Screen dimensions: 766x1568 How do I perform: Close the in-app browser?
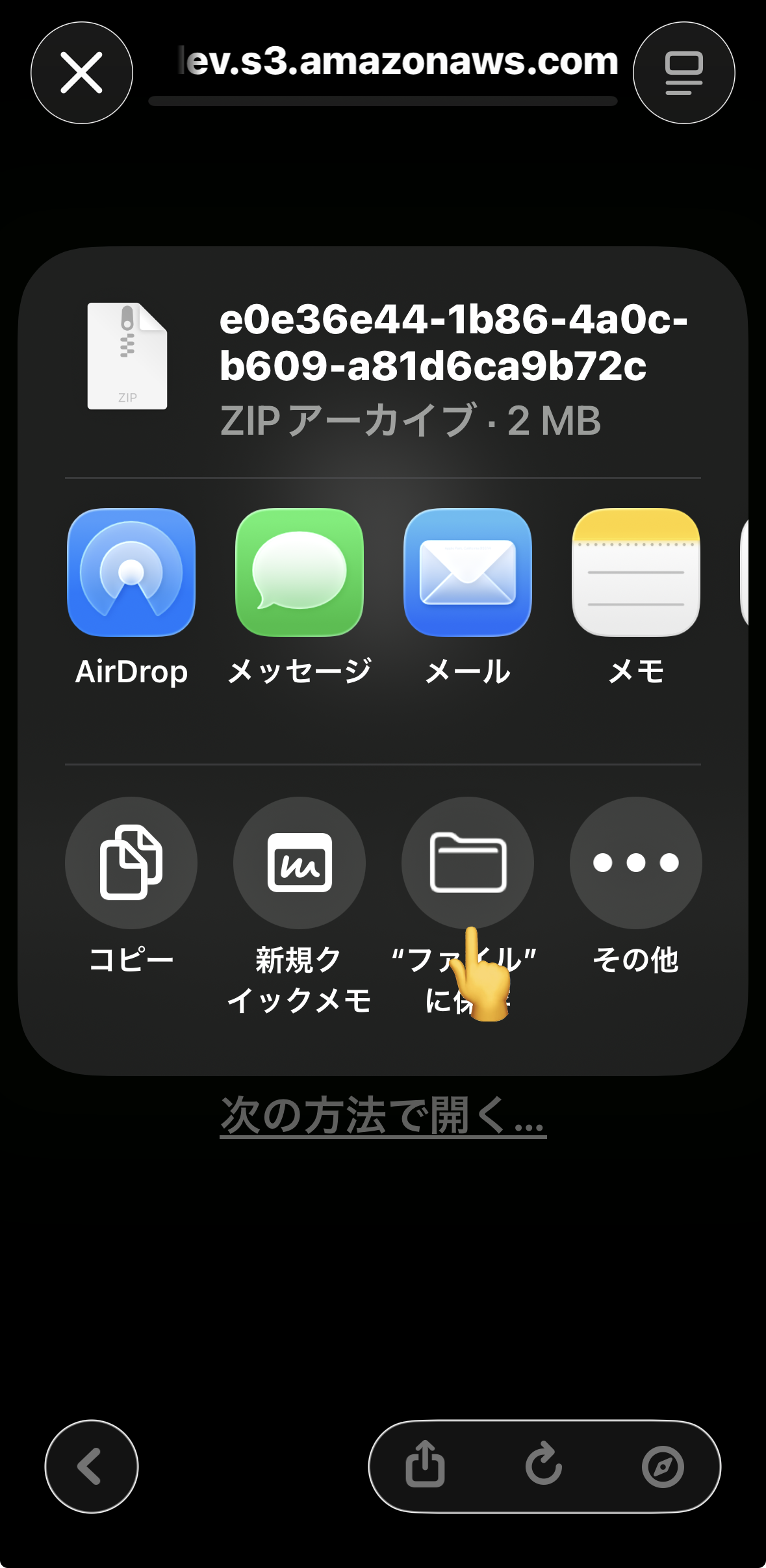click(82, 73)
